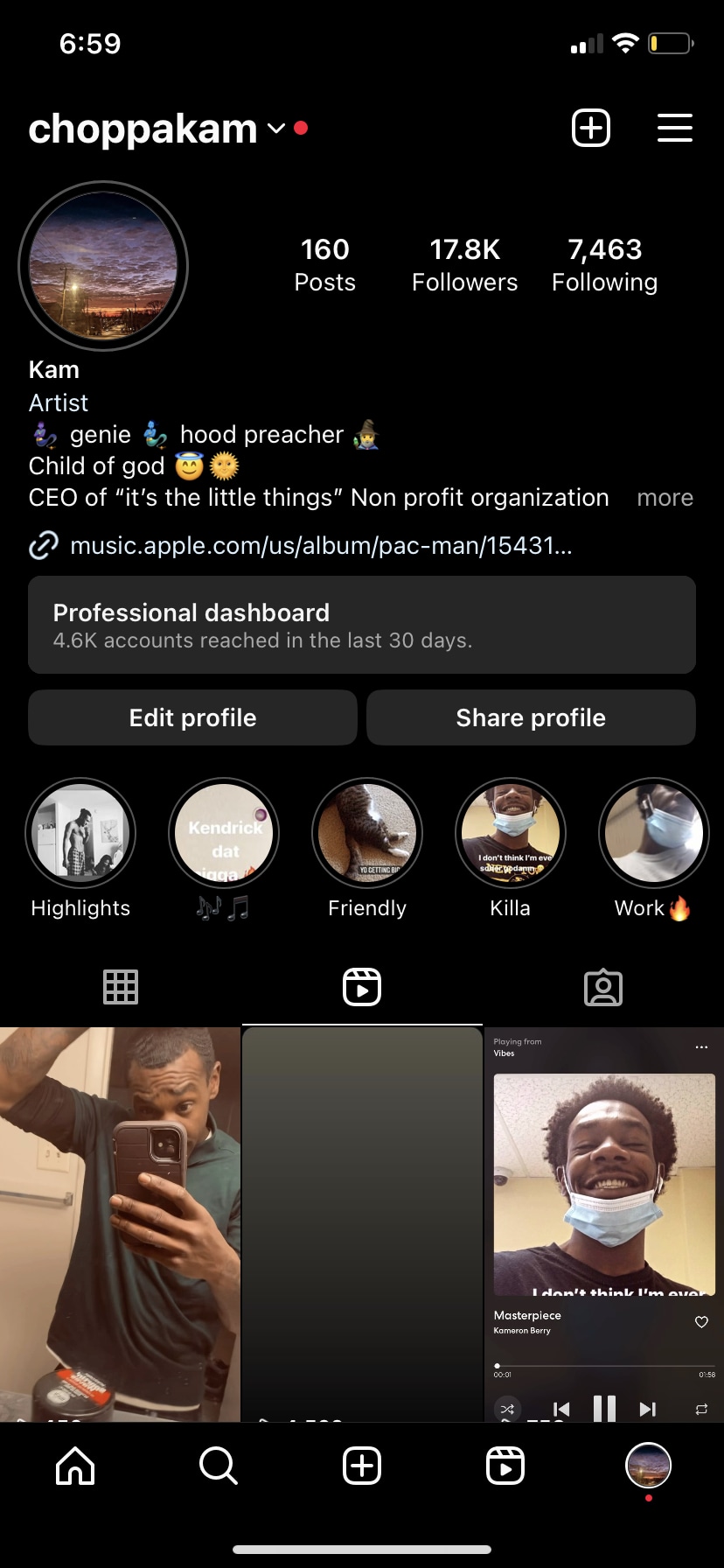This screenshot has width=724, height=1568.
Task: Open the Professional dashboard
Action: [362, 625]
